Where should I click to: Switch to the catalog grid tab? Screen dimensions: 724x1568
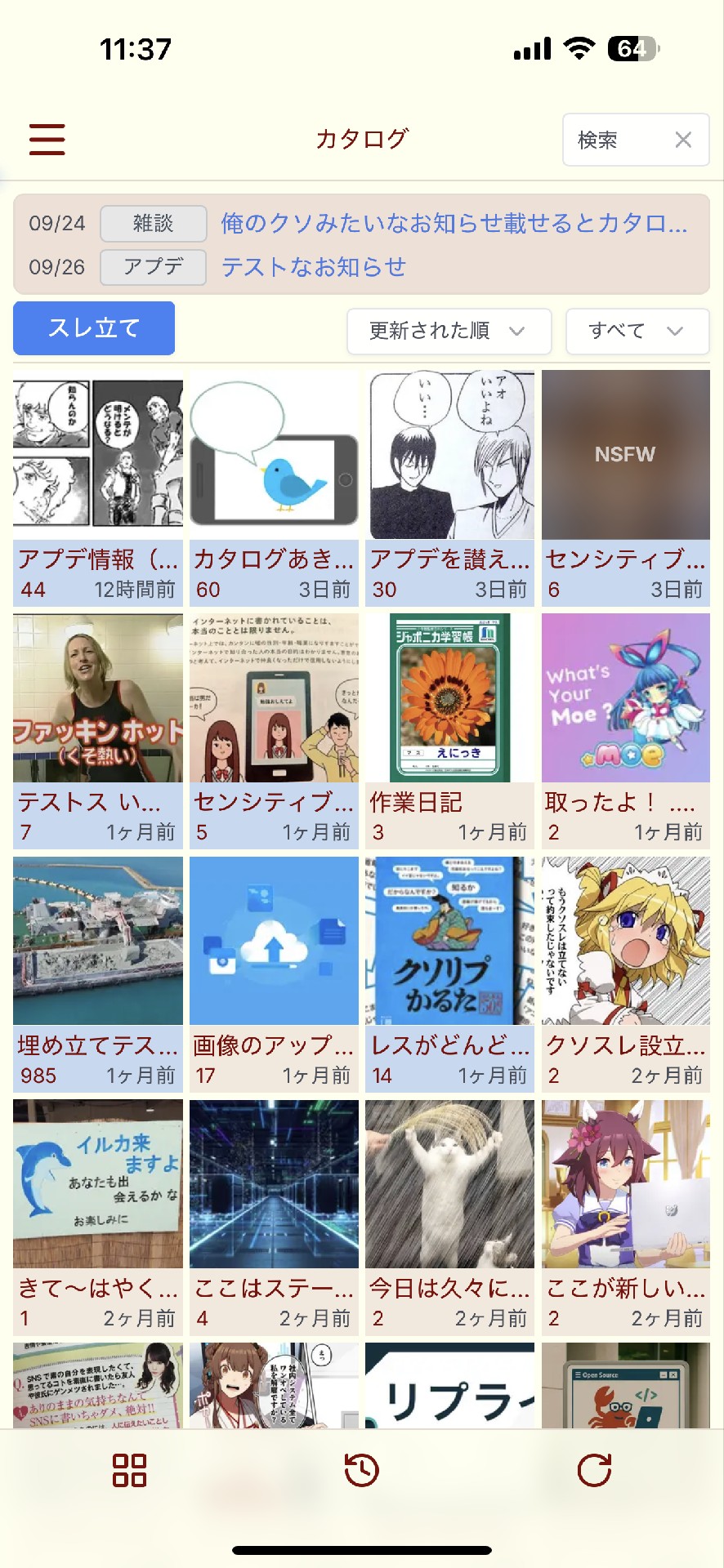point(129,1470)
